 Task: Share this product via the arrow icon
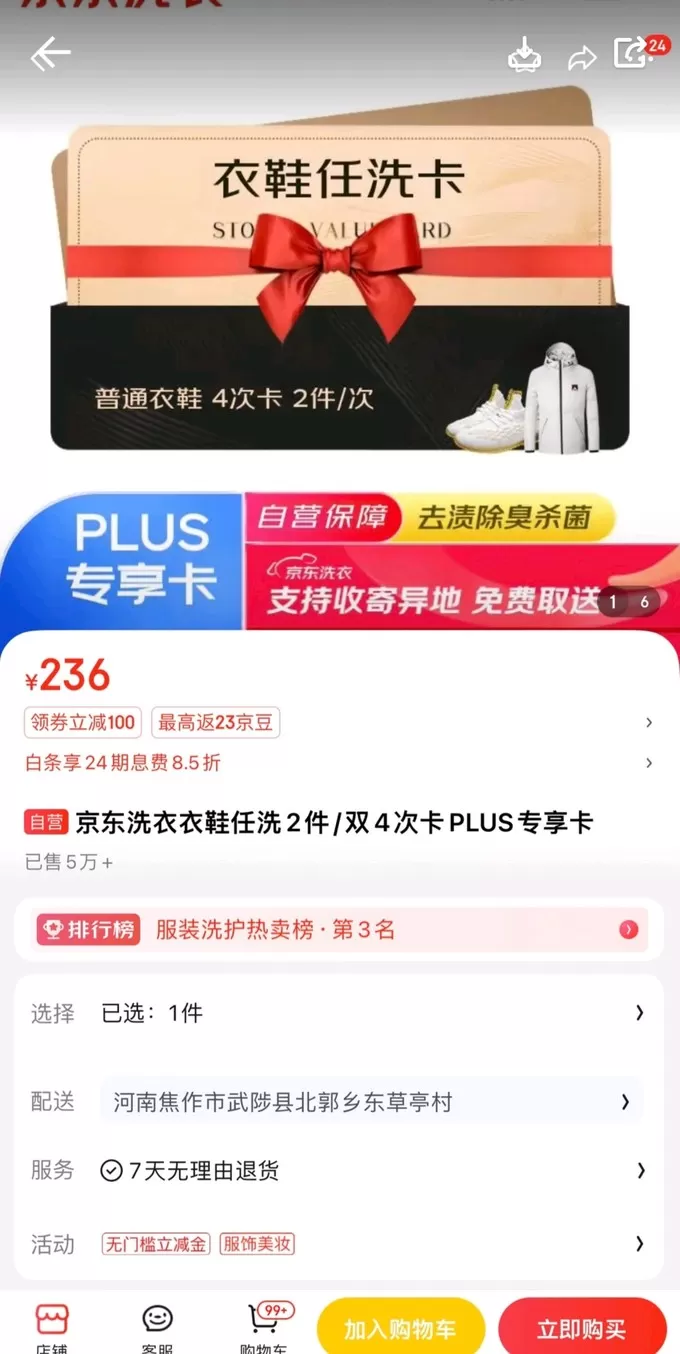pyautogui.click(x=581, y=58)
